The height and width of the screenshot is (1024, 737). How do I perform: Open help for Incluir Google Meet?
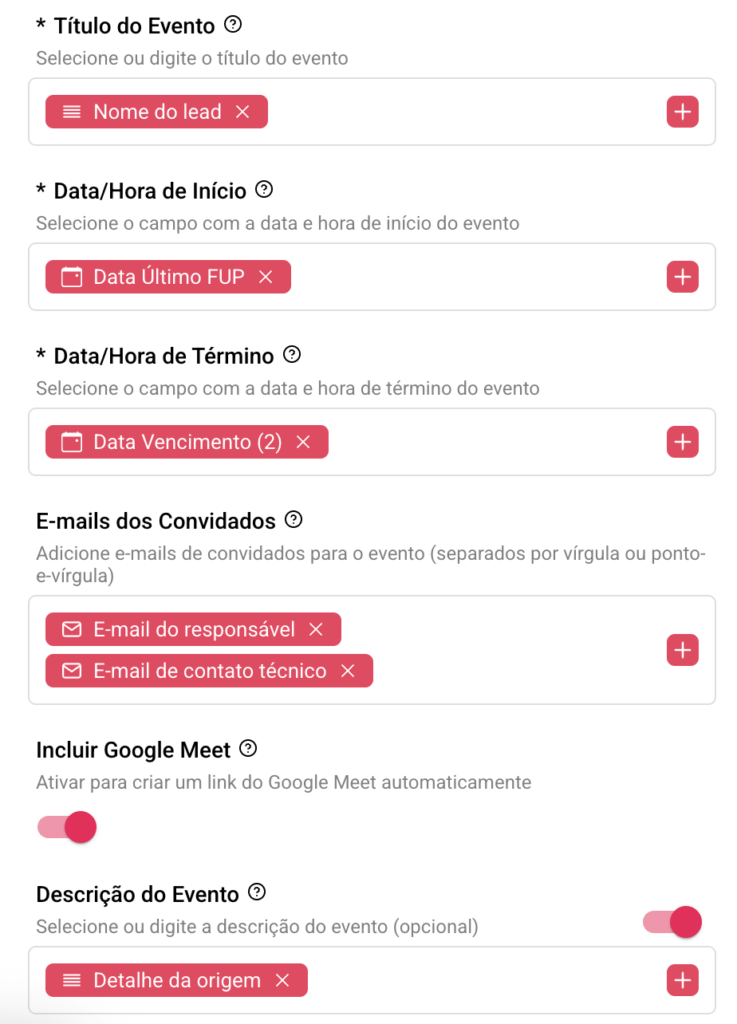[249, 748]
